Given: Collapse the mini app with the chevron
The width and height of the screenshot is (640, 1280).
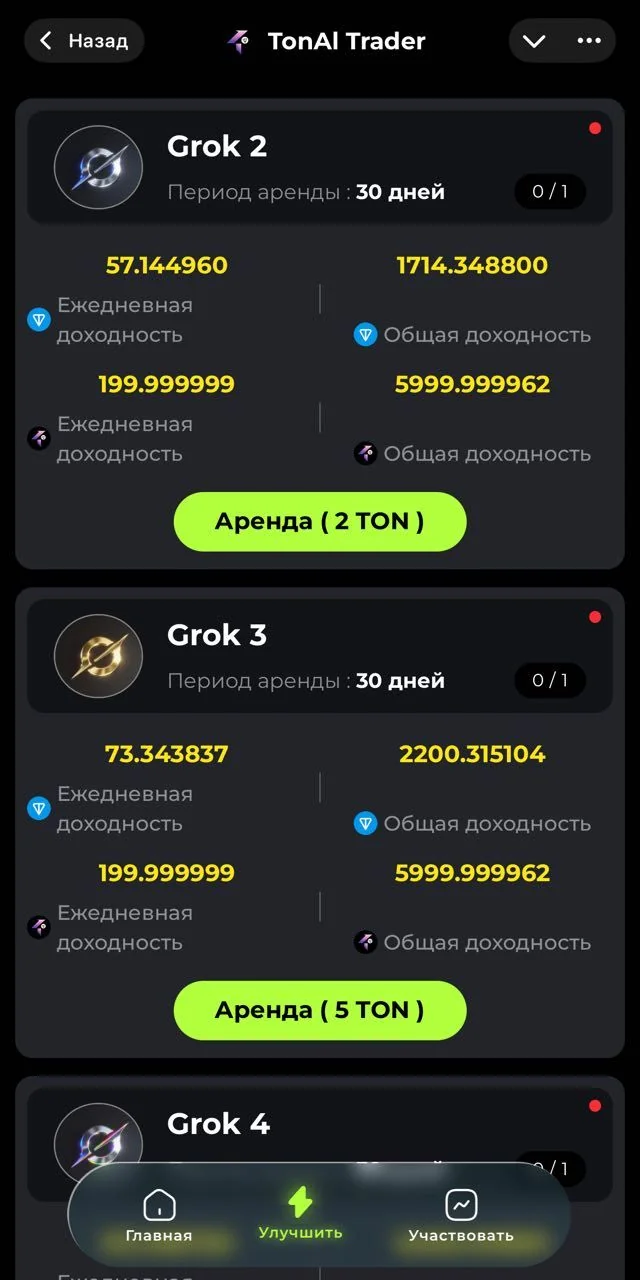Looking at the screenshot, I should 534,41.
